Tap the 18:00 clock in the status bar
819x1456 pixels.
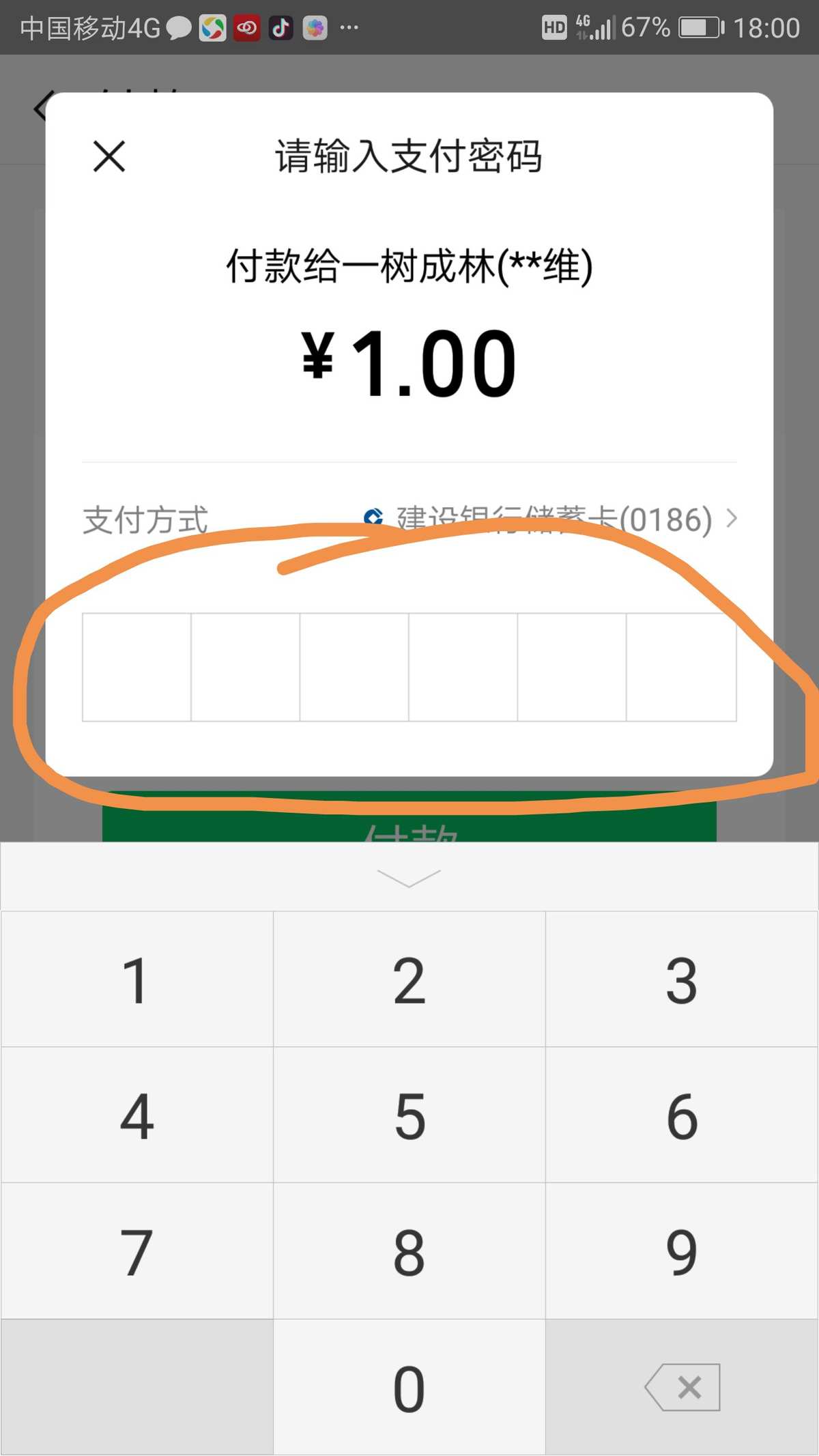767,27
